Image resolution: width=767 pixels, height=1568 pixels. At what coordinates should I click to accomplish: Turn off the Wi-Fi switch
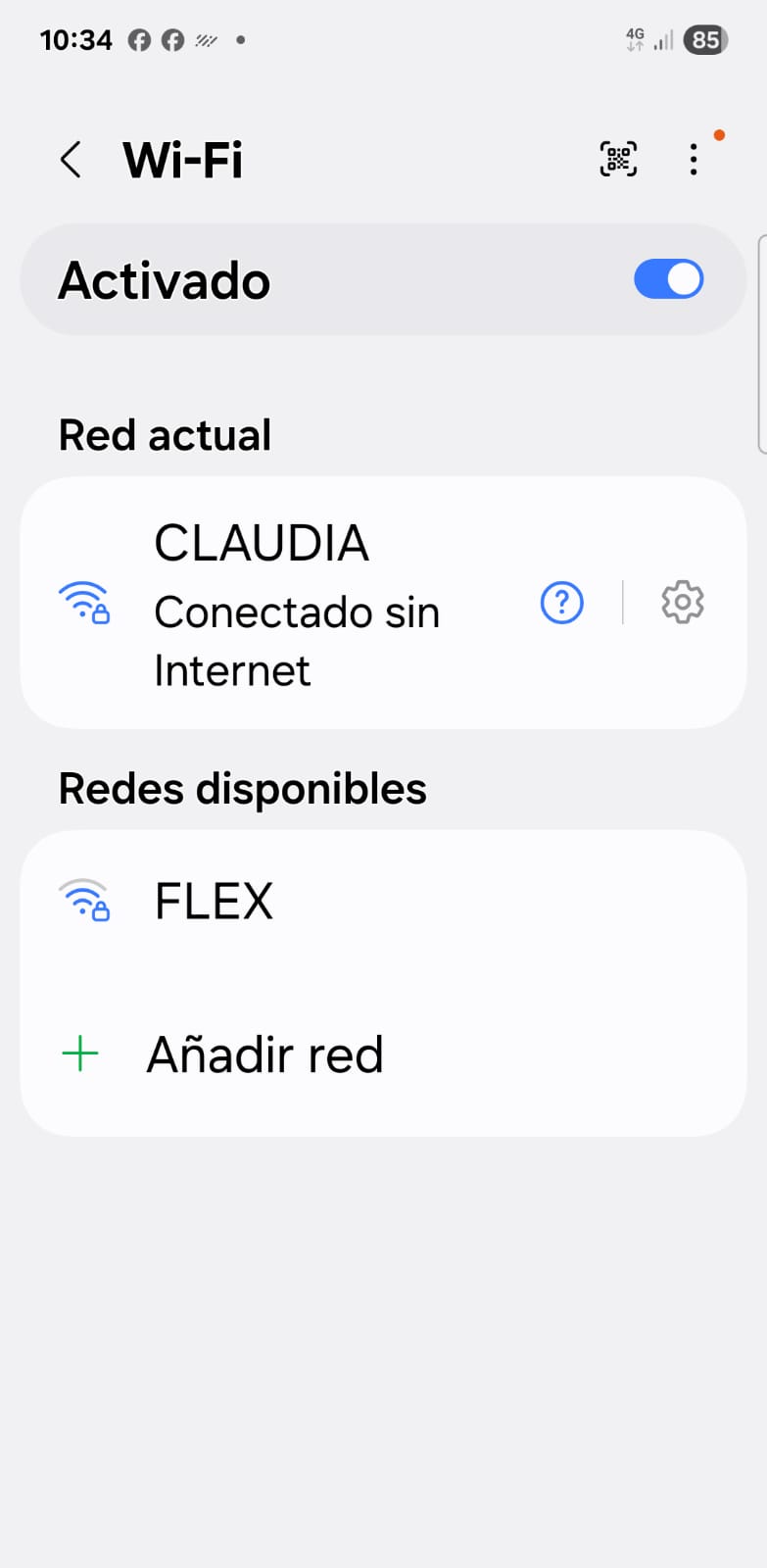668,279
